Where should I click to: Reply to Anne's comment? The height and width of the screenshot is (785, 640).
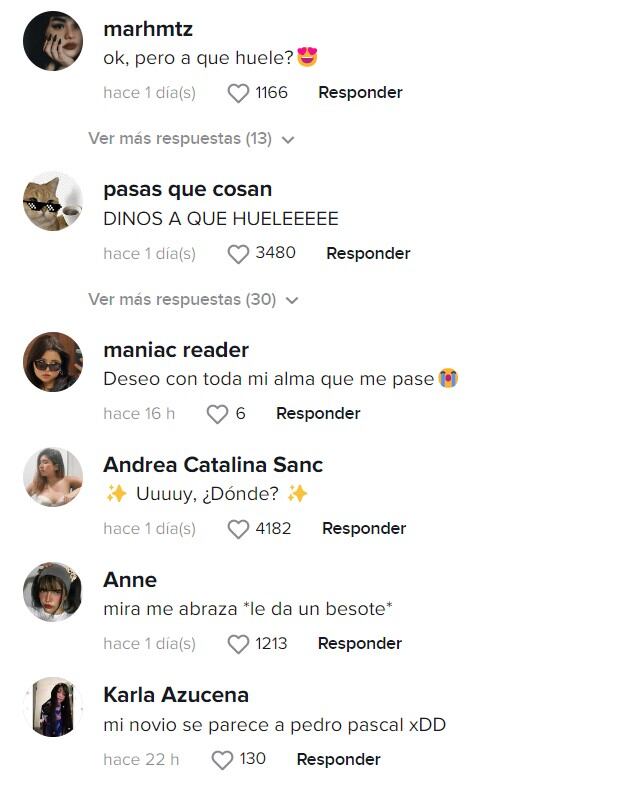(x=360, y=644)
